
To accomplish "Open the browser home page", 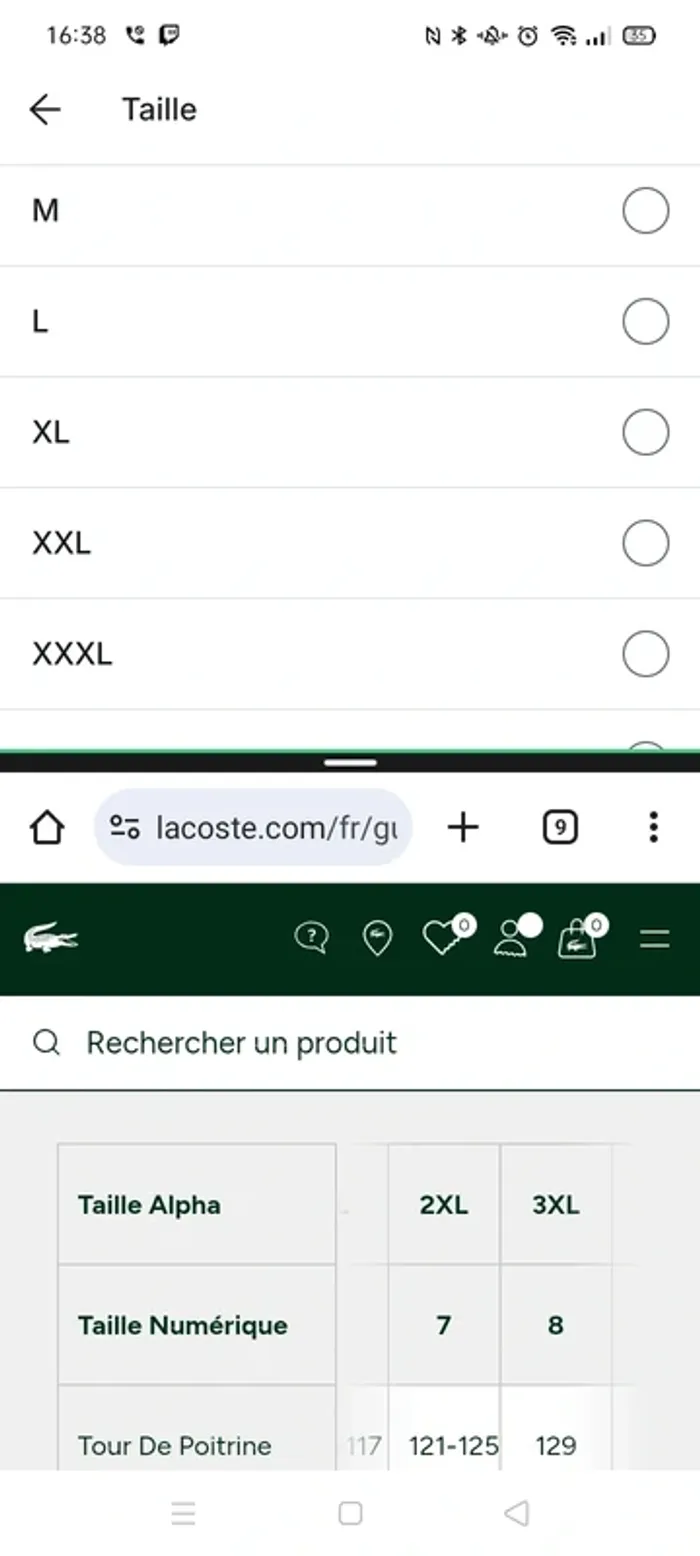I will [x=47, y=827].
